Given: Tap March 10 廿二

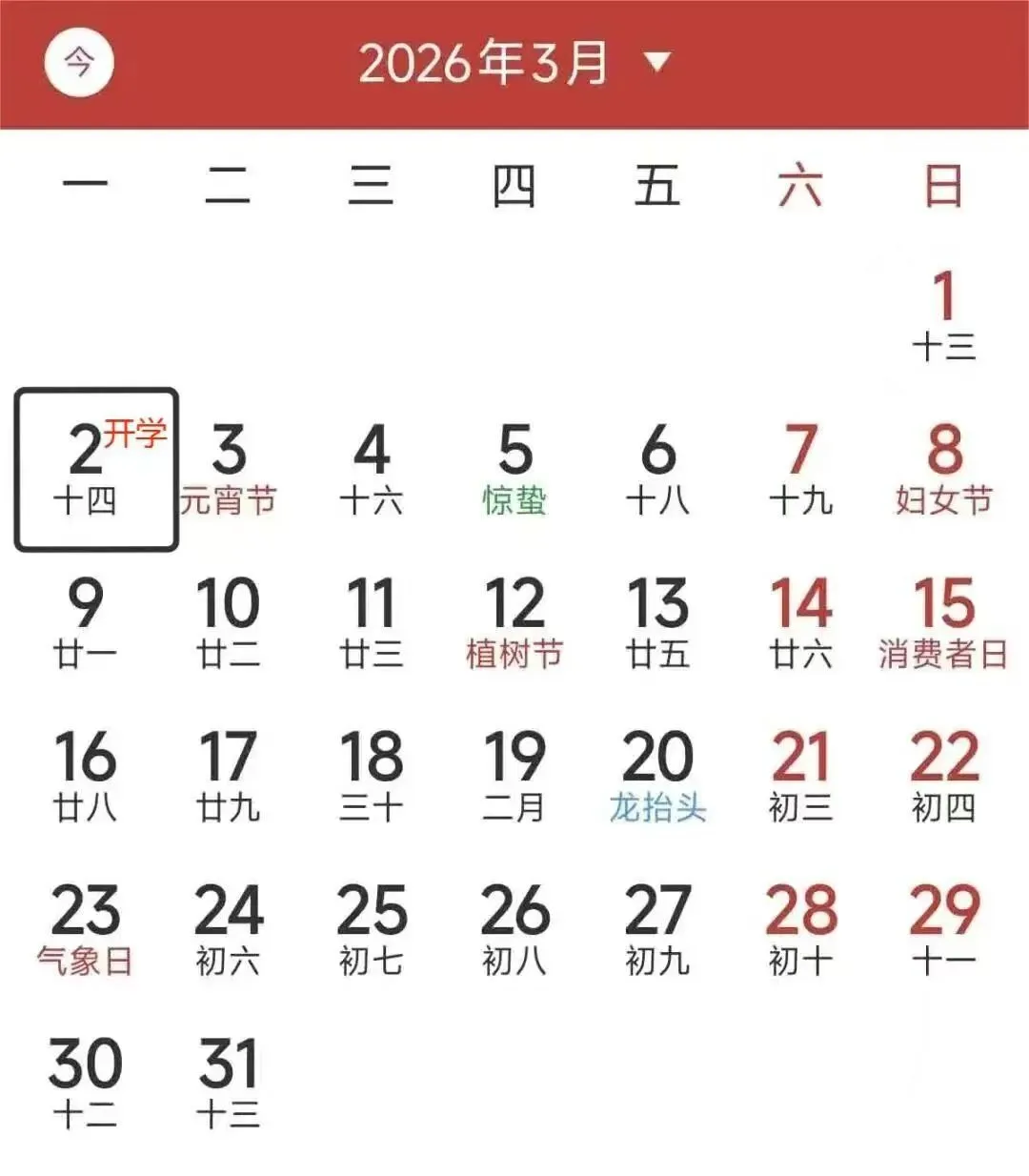Looking at the screenshot, I should [229, 623].
